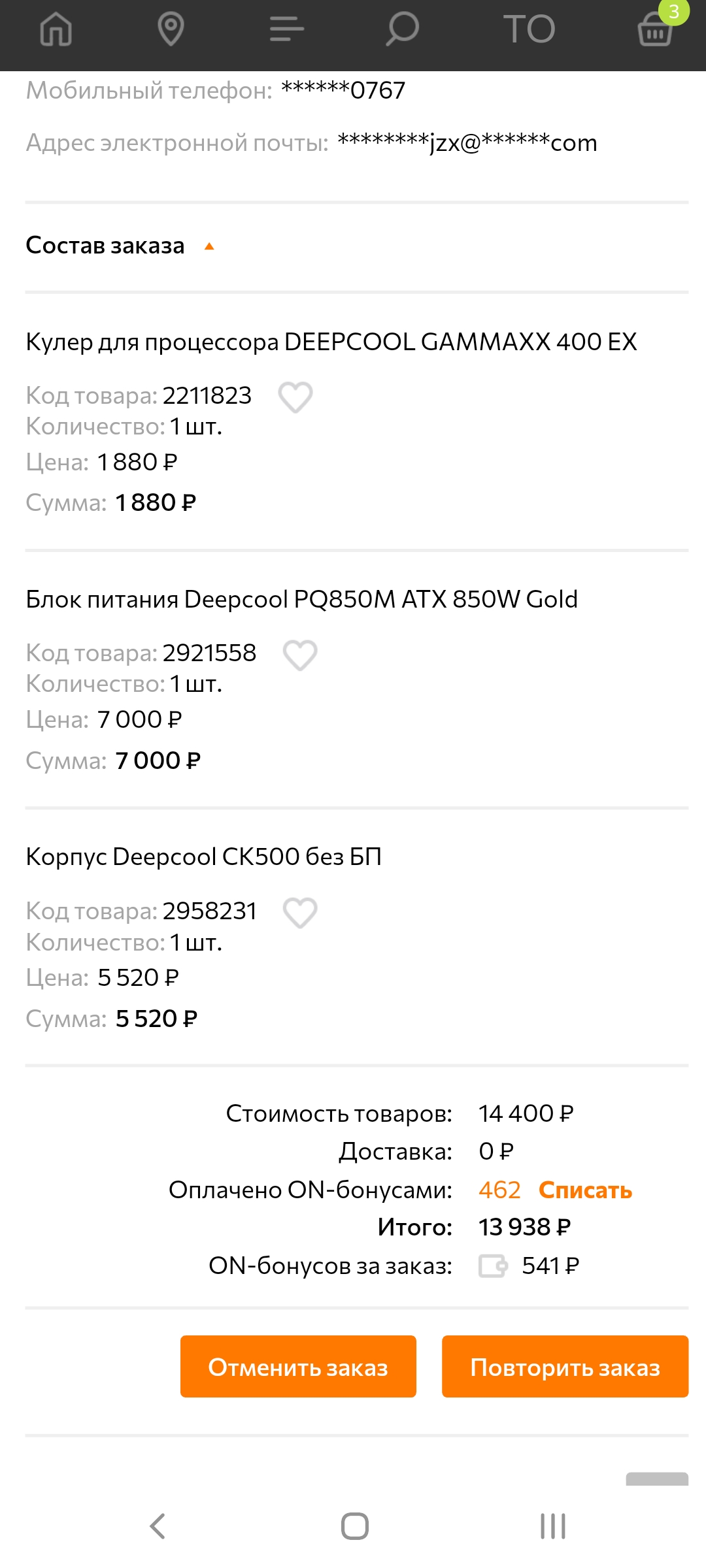Image resolution: width=706 pixels, height=1568 pixels.
Task: Add DEEPCOOL GAMMAXX 400 EX cooler to favorites
Action: pyautogui.click(x=295, y=397)
